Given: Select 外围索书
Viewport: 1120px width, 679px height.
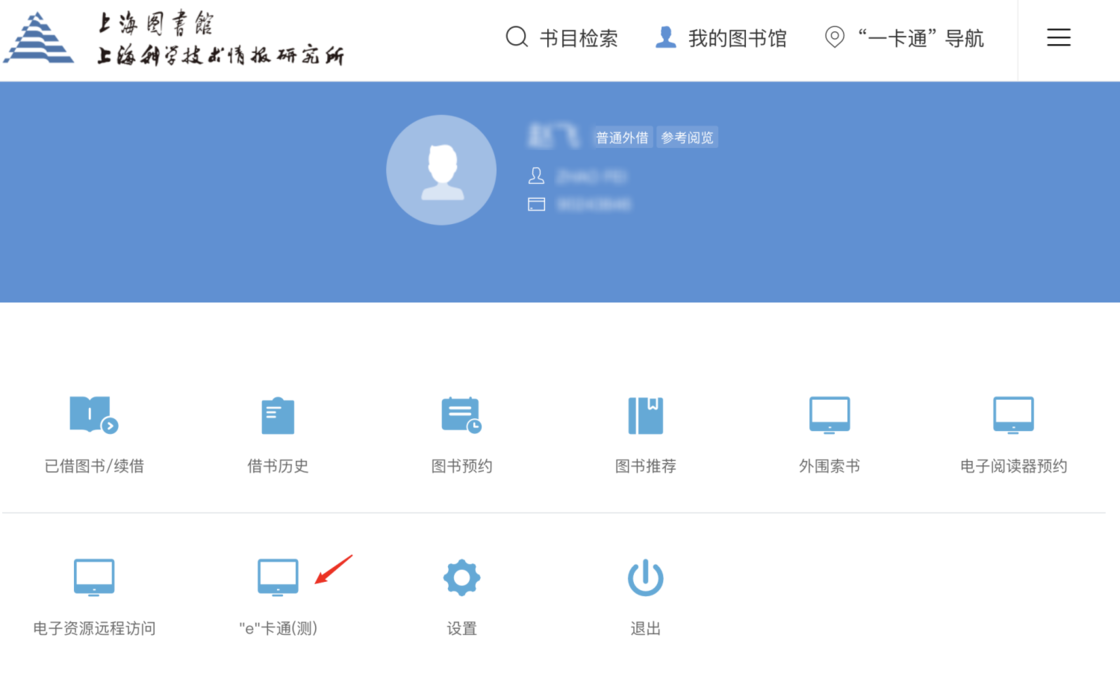Looking at the screenshot, I should click(x=829, y=432).
